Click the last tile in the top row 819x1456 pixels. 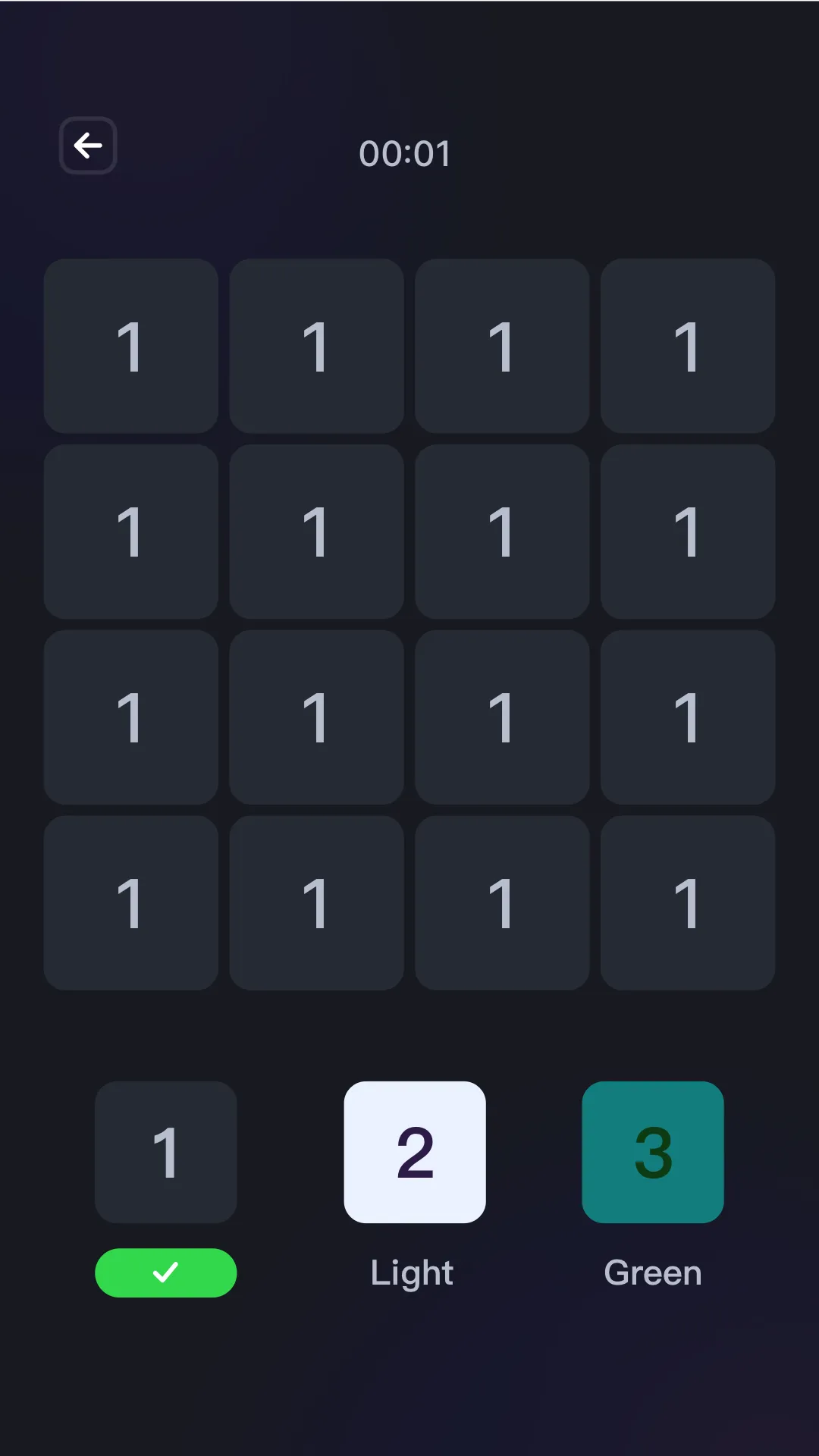tap(687, 346)
